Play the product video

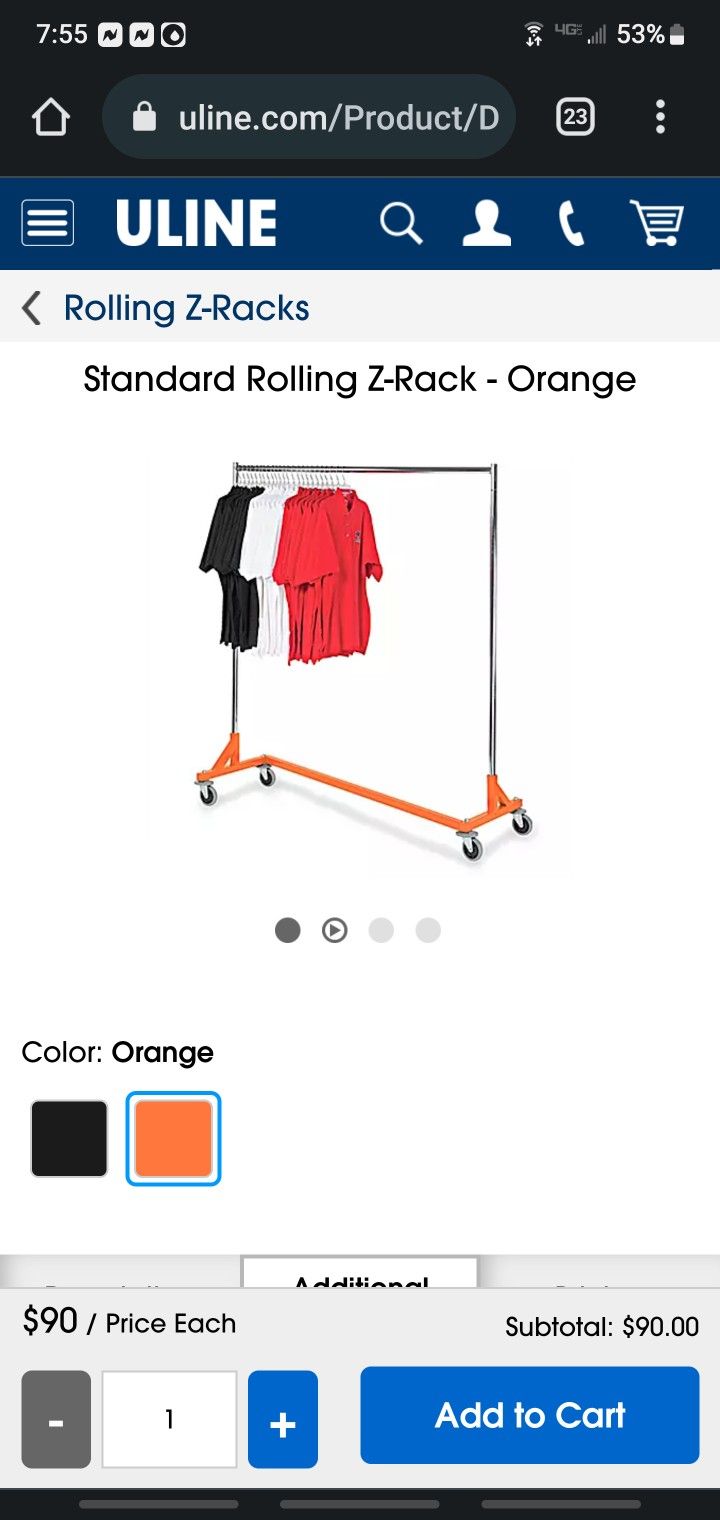[334, 930]
